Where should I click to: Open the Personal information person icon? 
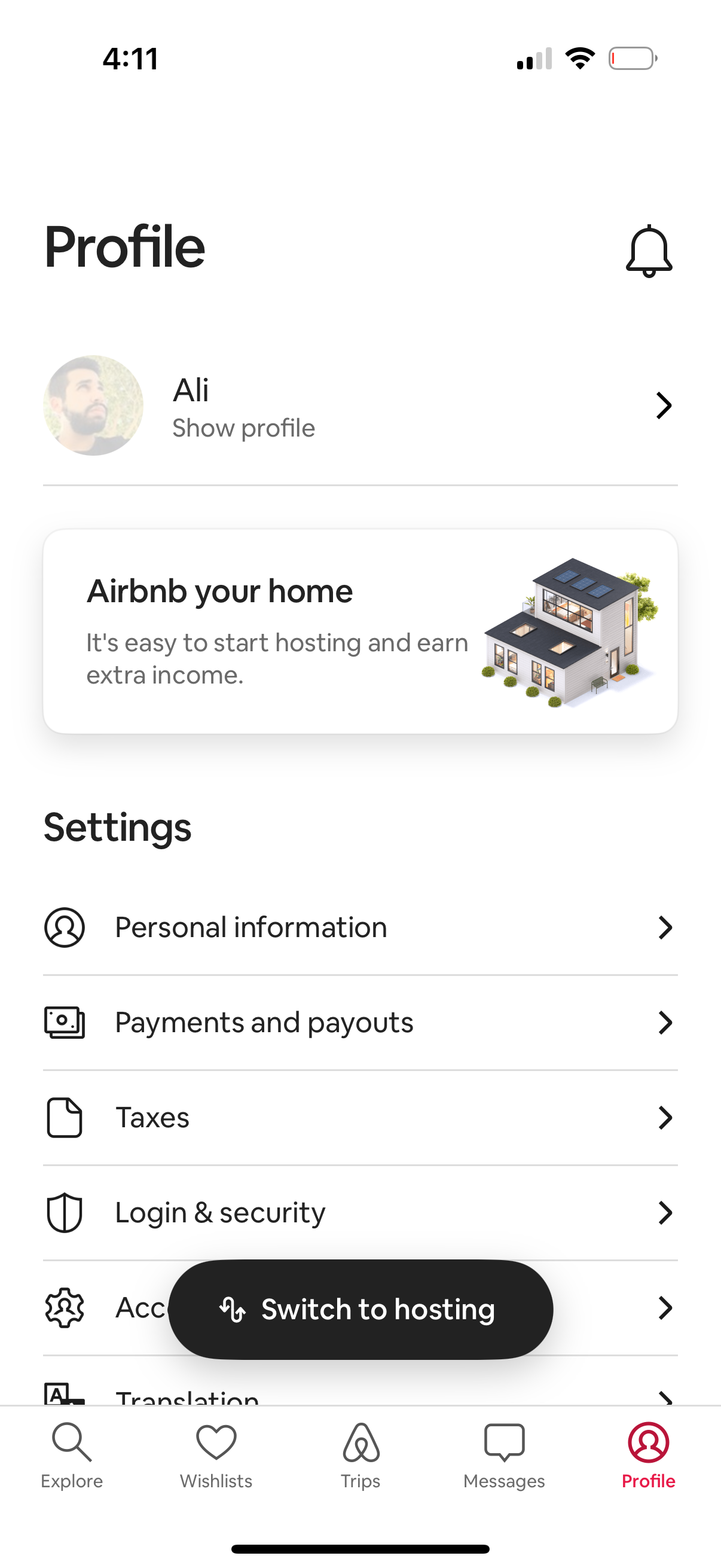[x=64, y=927]
